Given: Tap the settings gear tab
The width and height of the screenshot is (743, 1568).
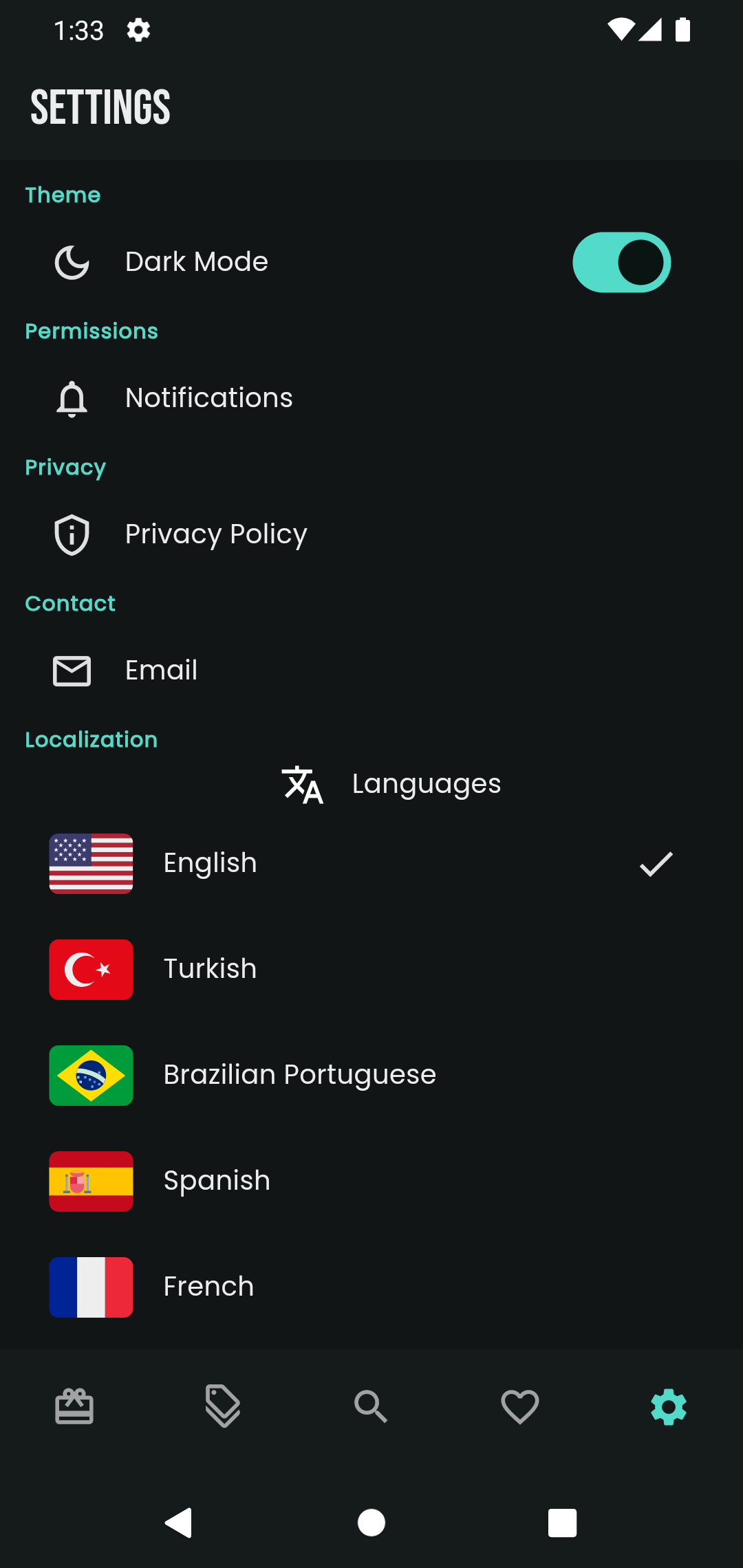Looking at the screenshot, I should (x=669, y=1406).
